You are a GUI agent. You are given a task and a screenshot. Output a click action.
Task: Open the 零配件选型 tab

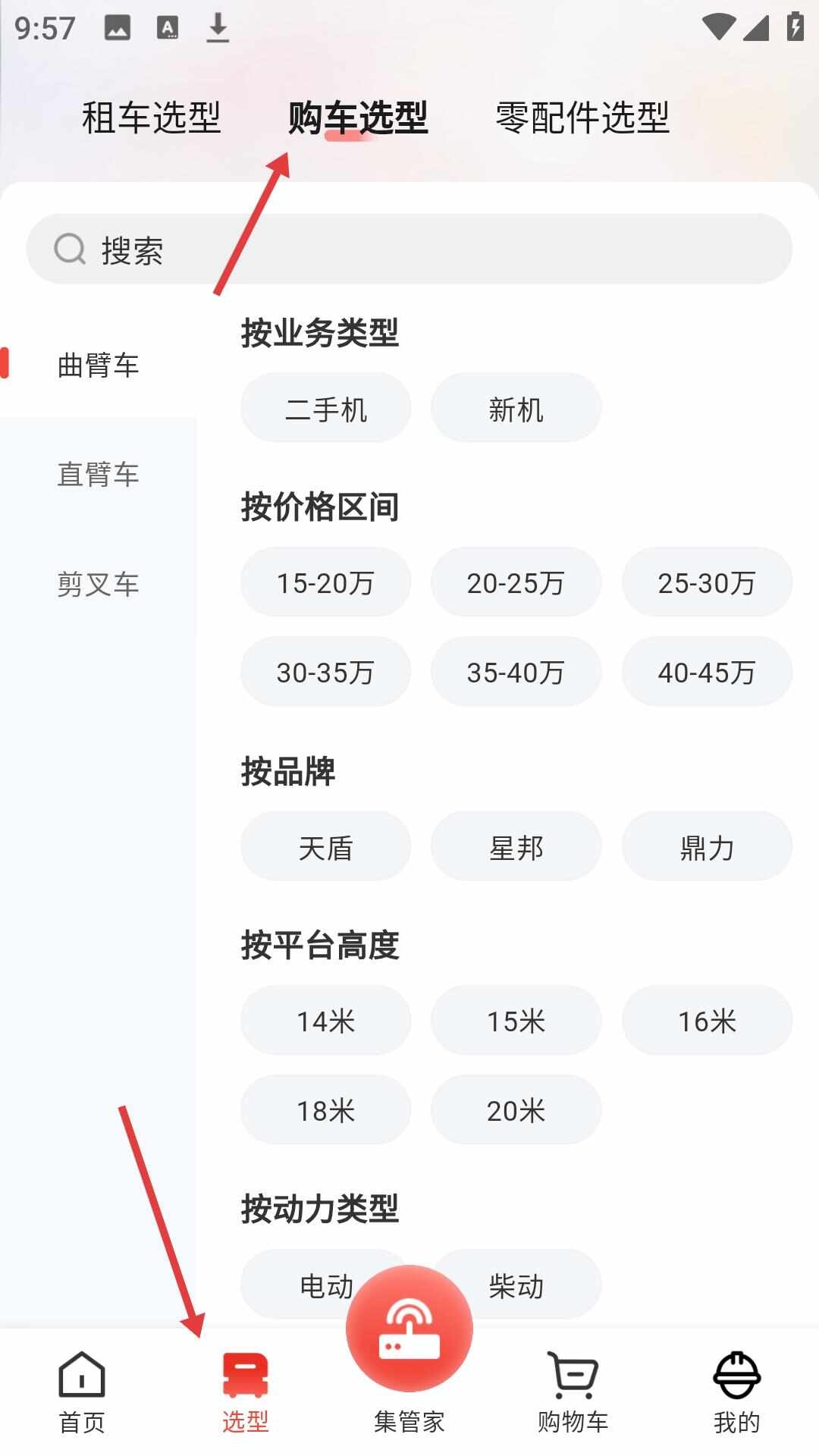582,118
